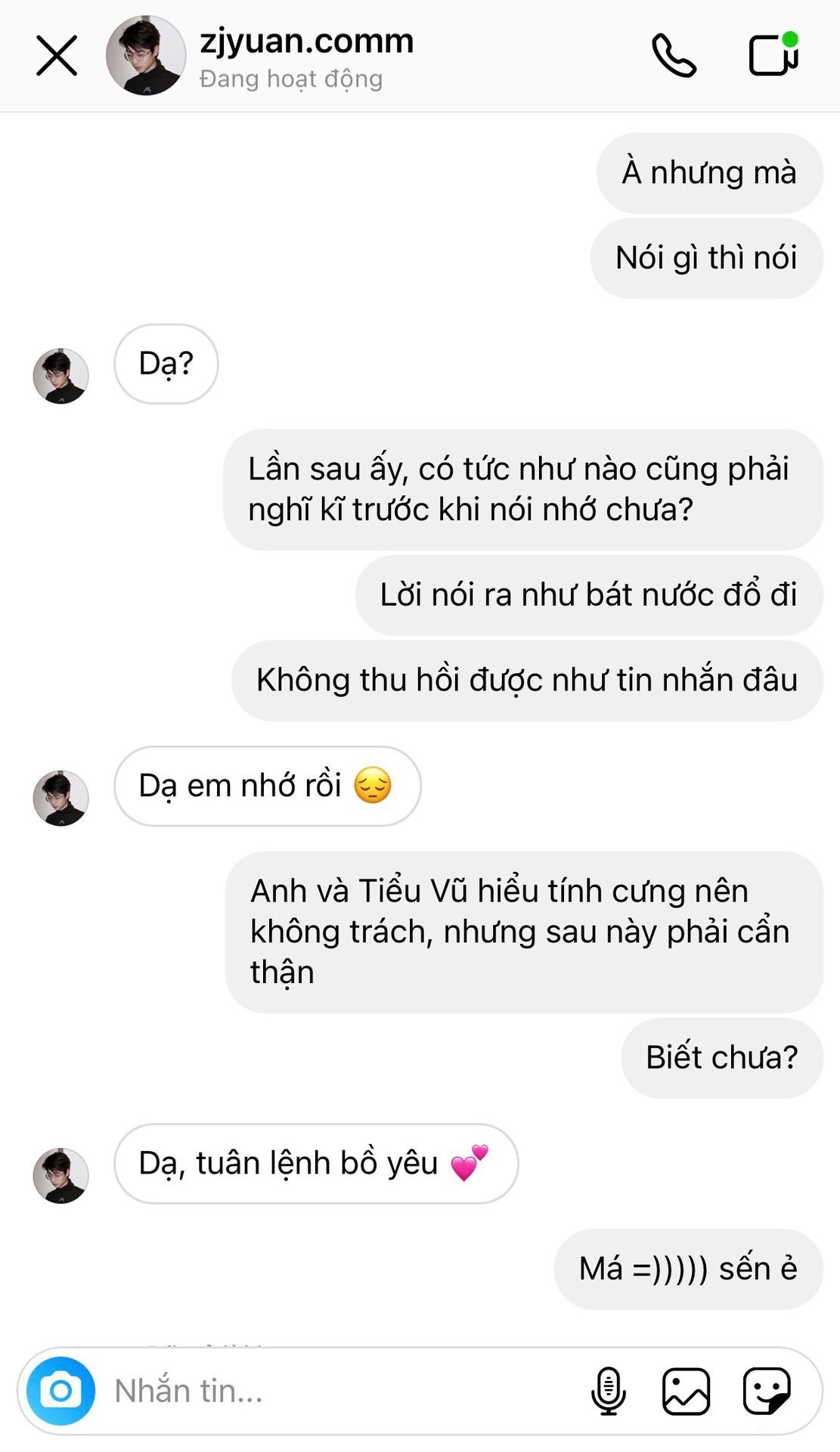Focus the Nhắn tin message field
The image size is (840, 1452).
pyautogui.click(x=340, y=1390)
